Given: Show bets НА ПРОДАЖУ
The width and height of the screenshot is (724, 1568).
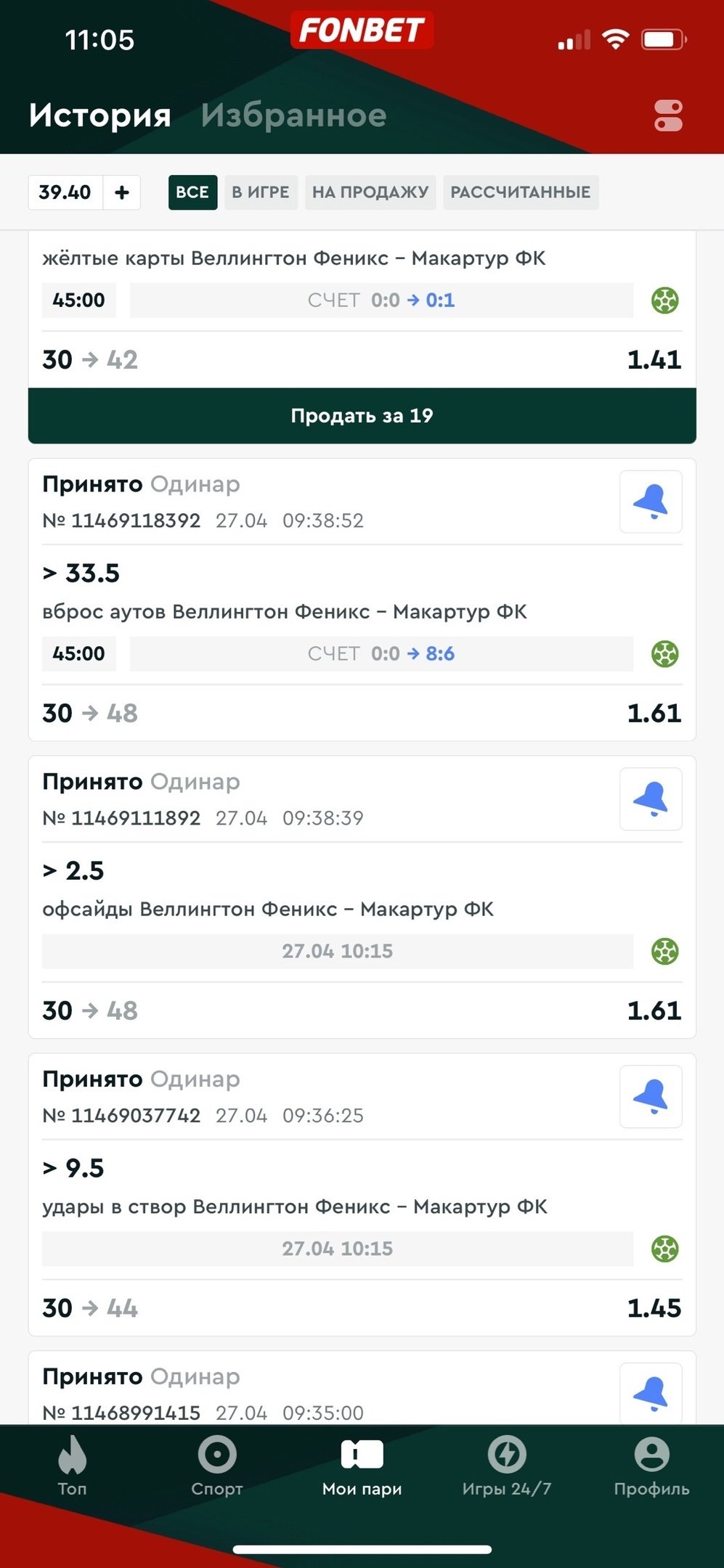Looking at the screenshot, I should coord(370,192).
